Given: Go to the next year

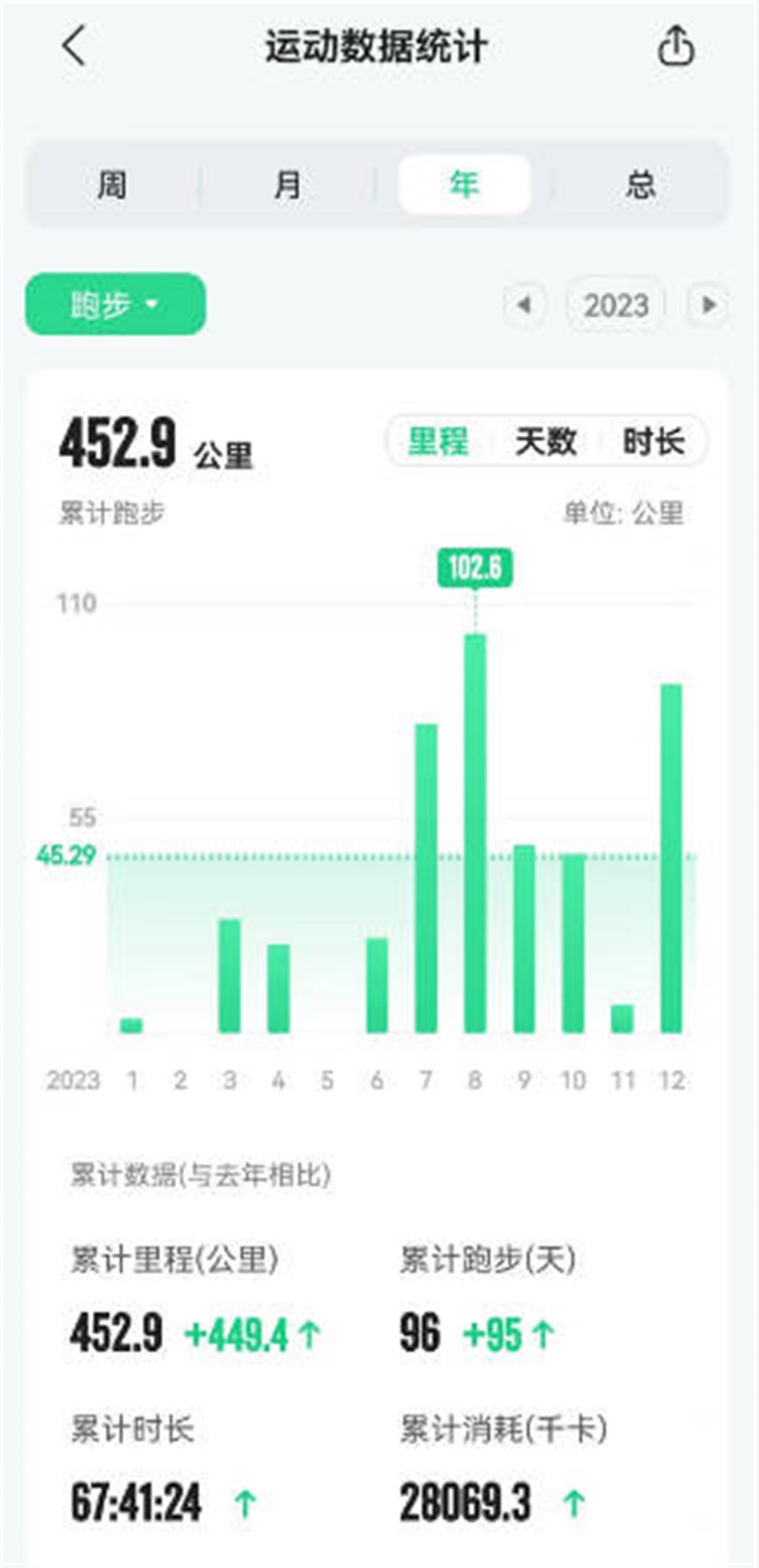Looking at the screenshot, I should 708,306.
